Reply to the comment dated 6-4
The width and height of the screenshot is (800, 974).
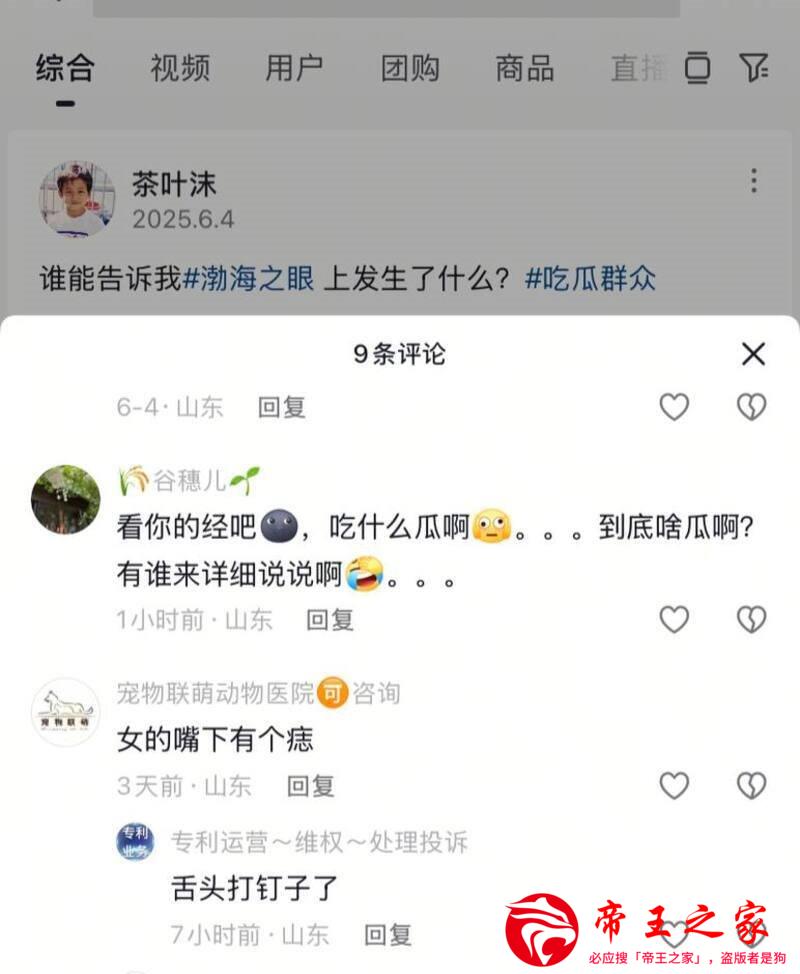click(281, 407)
